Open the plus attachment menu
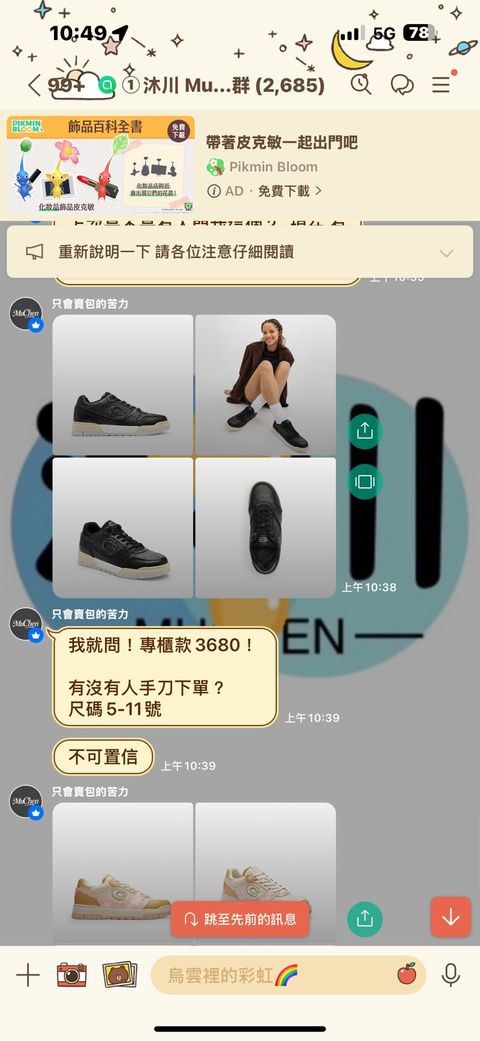480x1041 pixels. (x=28, y=975)
